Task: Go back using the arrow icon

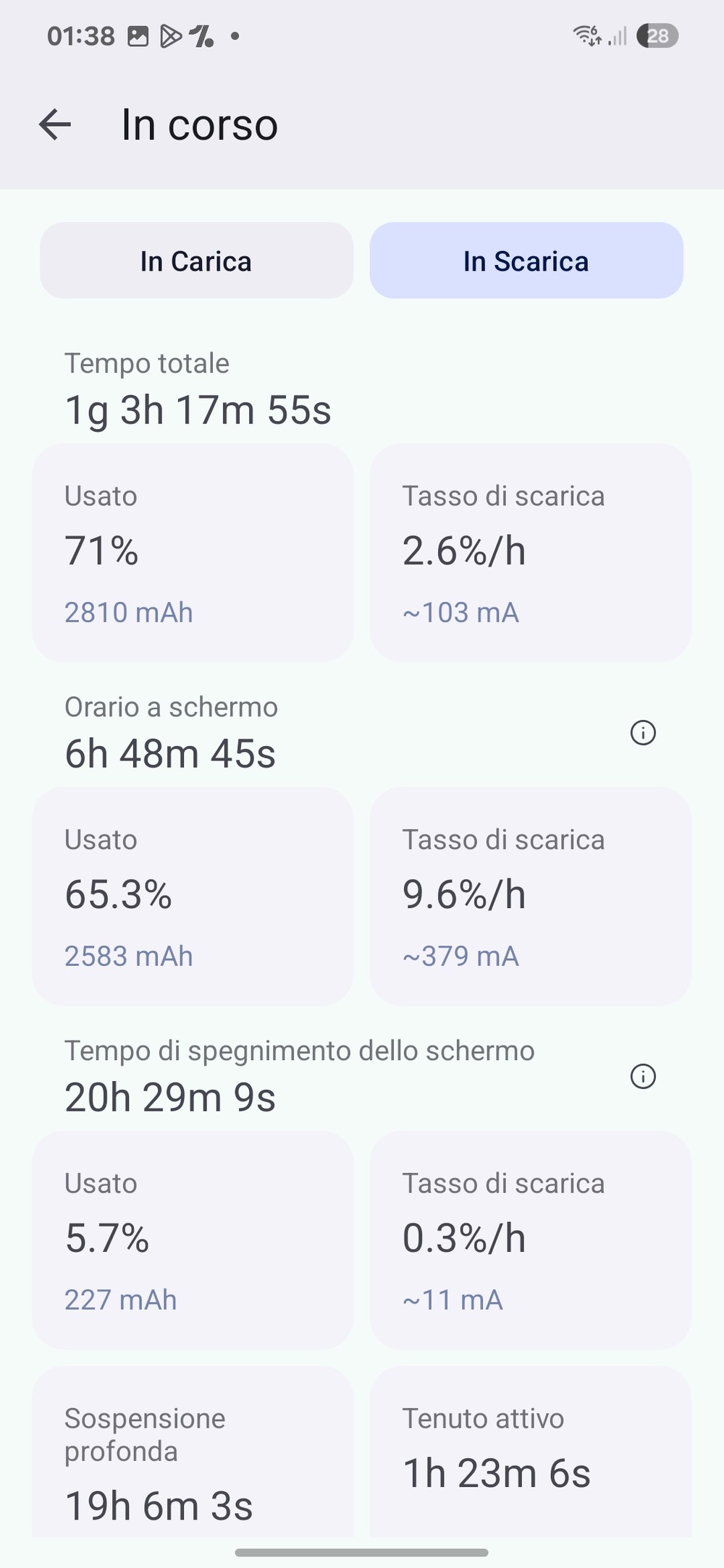Action: [55, 124]
